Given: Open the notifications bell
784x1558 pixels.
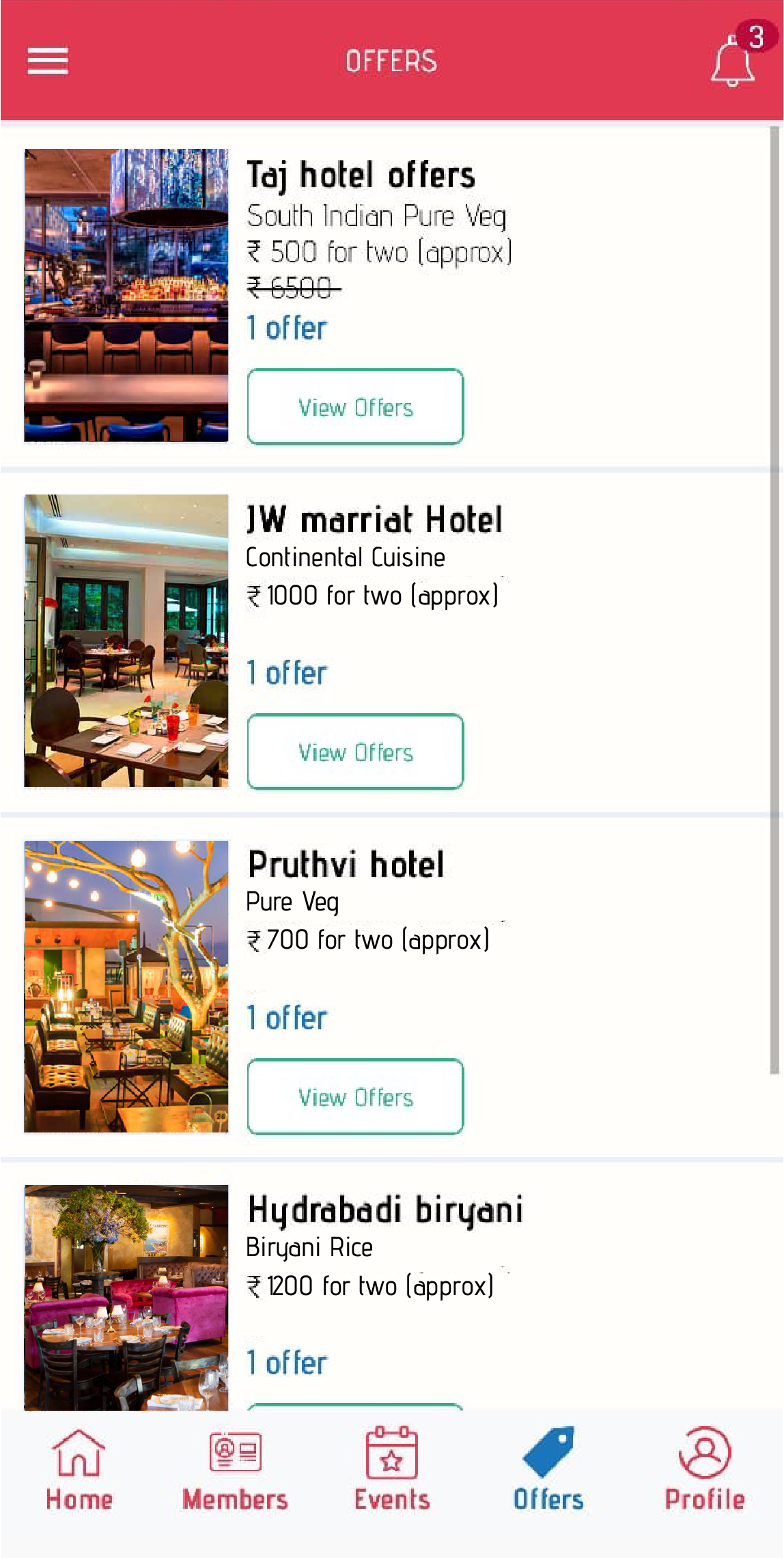Looking at the screenshot, I should [x=733, y=62].
